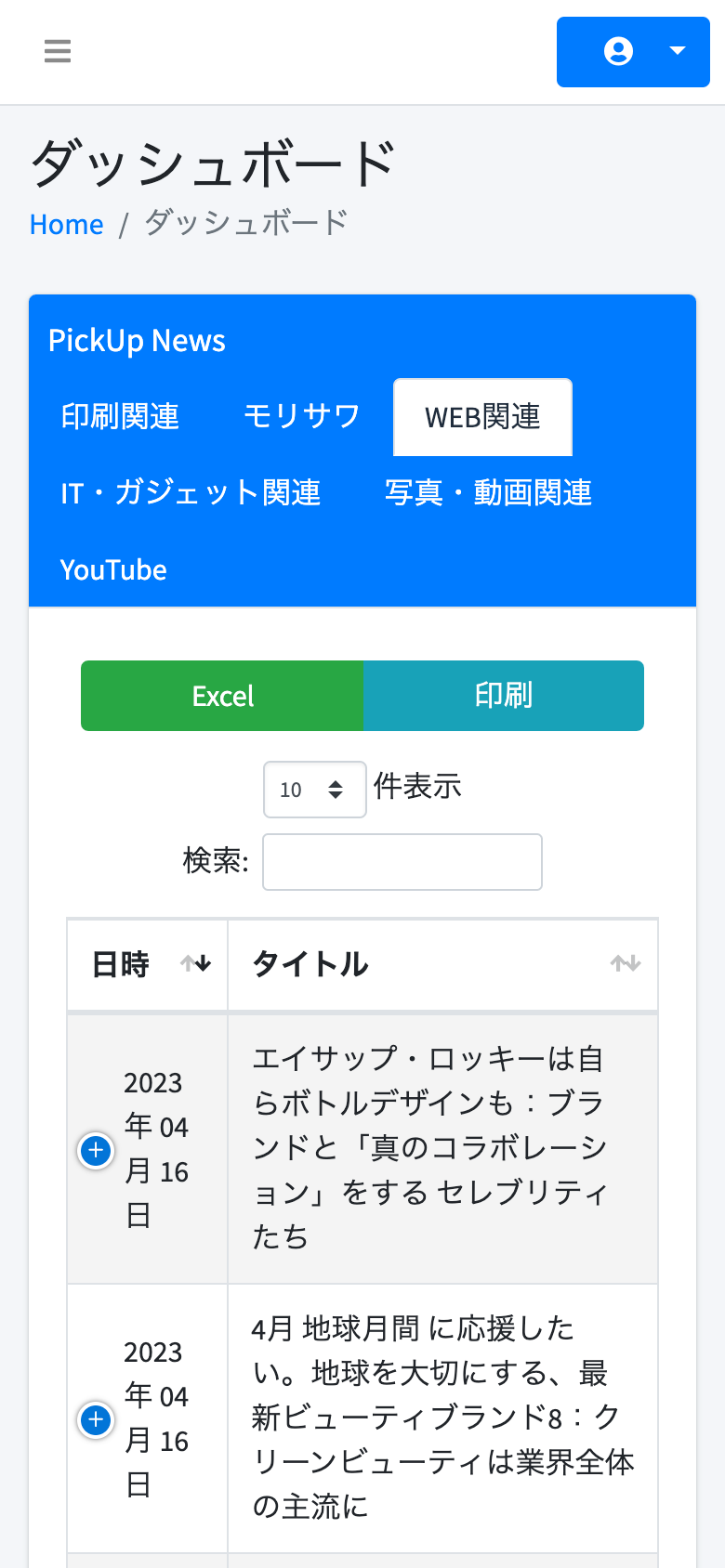
Task: Focus the 検索 search field
Action: [x=402, y=862]
